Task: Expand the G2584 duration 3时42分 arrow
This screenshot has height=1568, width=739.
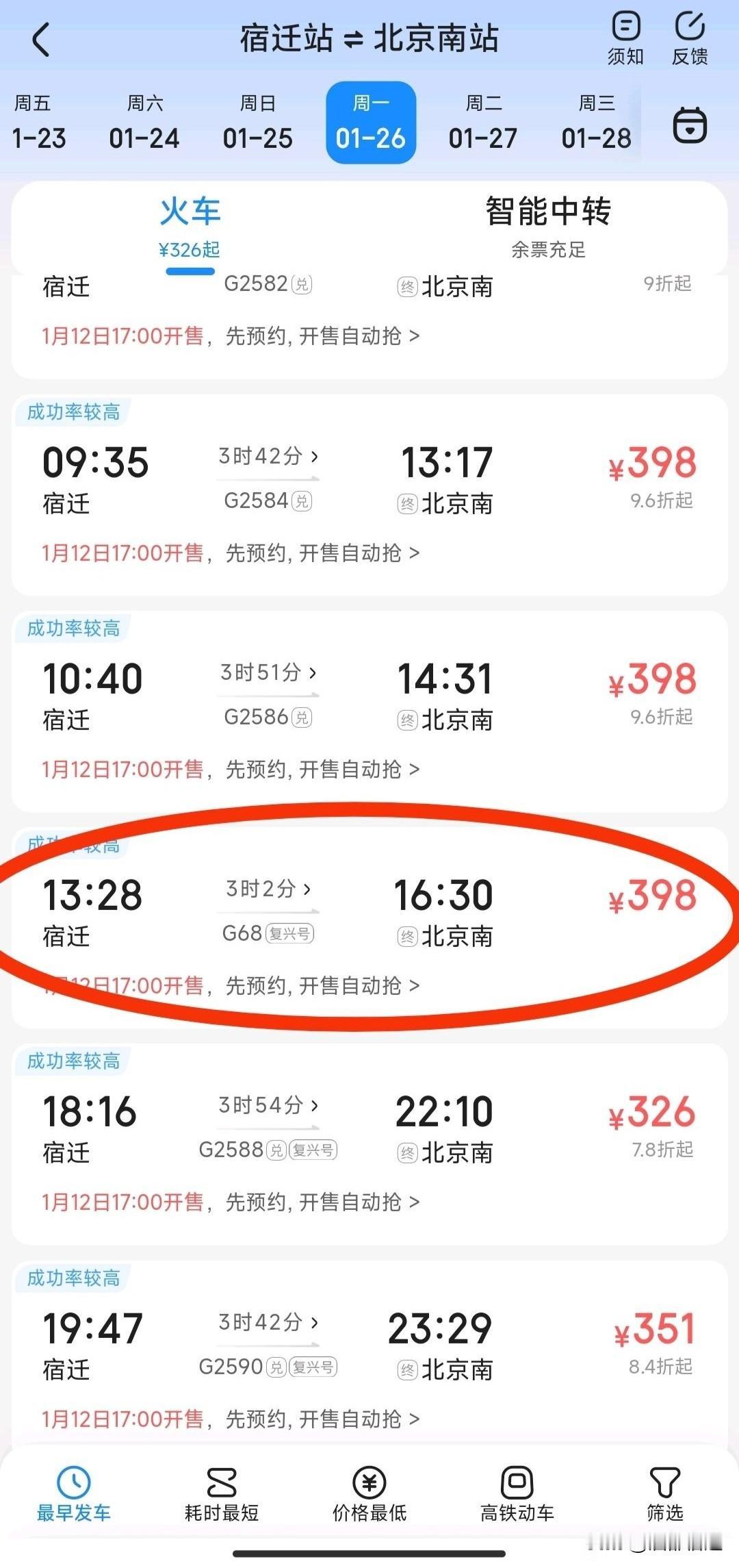Action: [x=315, y=455]
